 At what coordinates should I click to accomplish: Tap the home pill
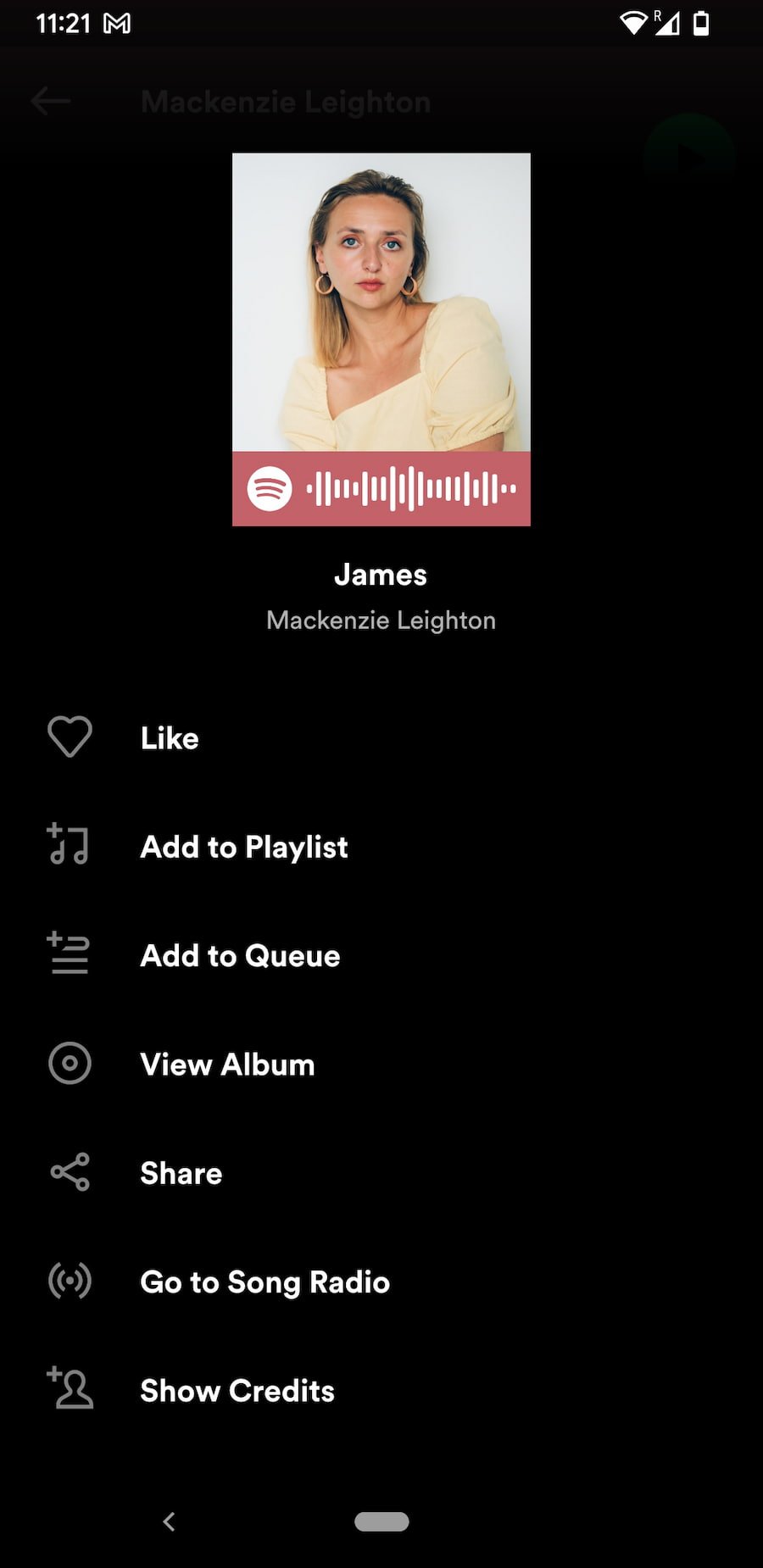pos(381,1521)
